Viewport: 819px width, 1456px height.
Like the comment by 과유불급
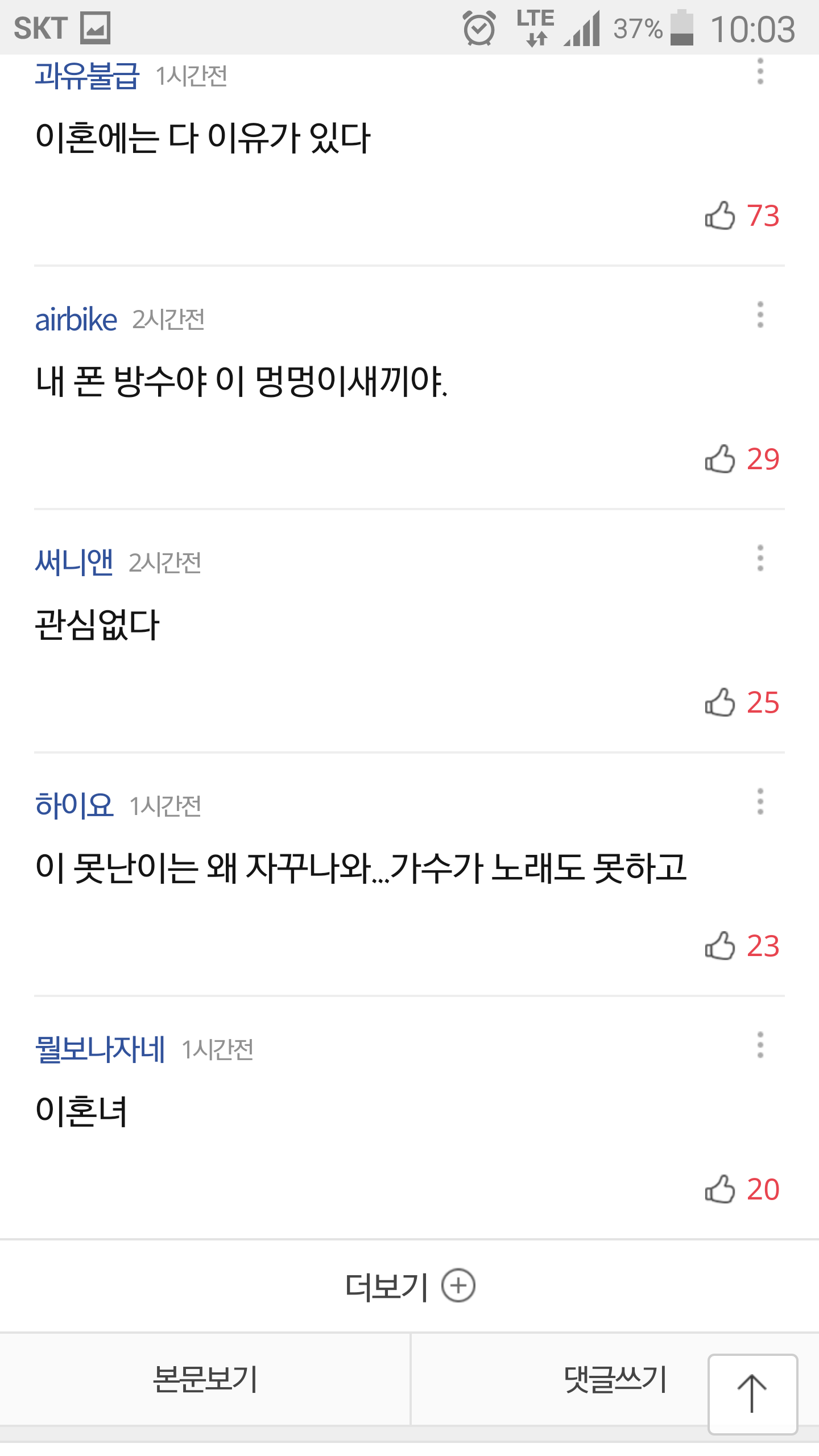[x=720, y=216]
